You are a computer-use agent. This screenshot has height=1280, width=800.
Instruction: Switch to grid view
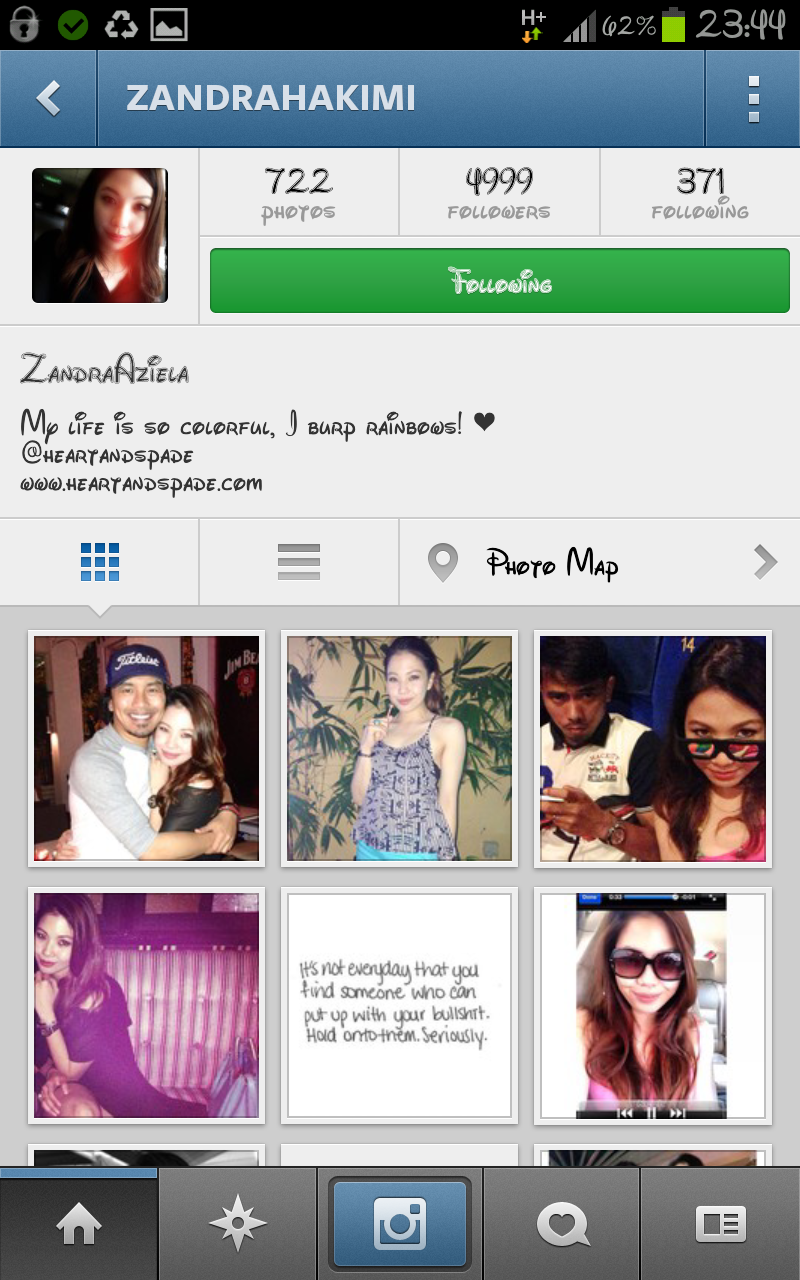(100, 562)
